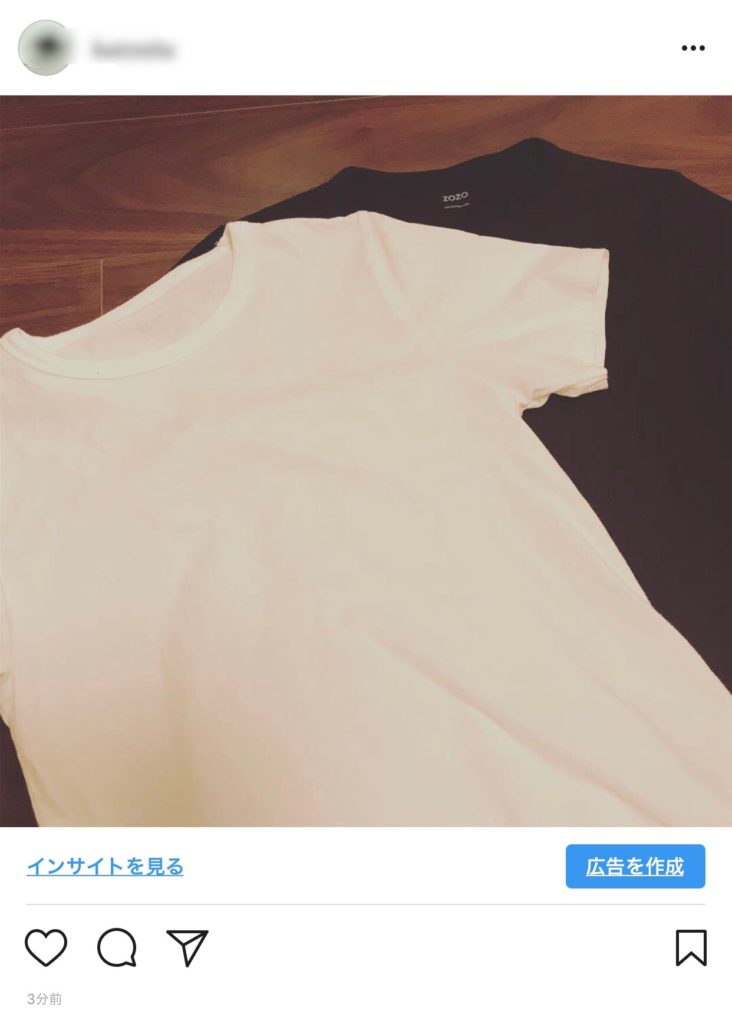
Task: Open comments with the speech bubble icon
Action: point(116,947)
